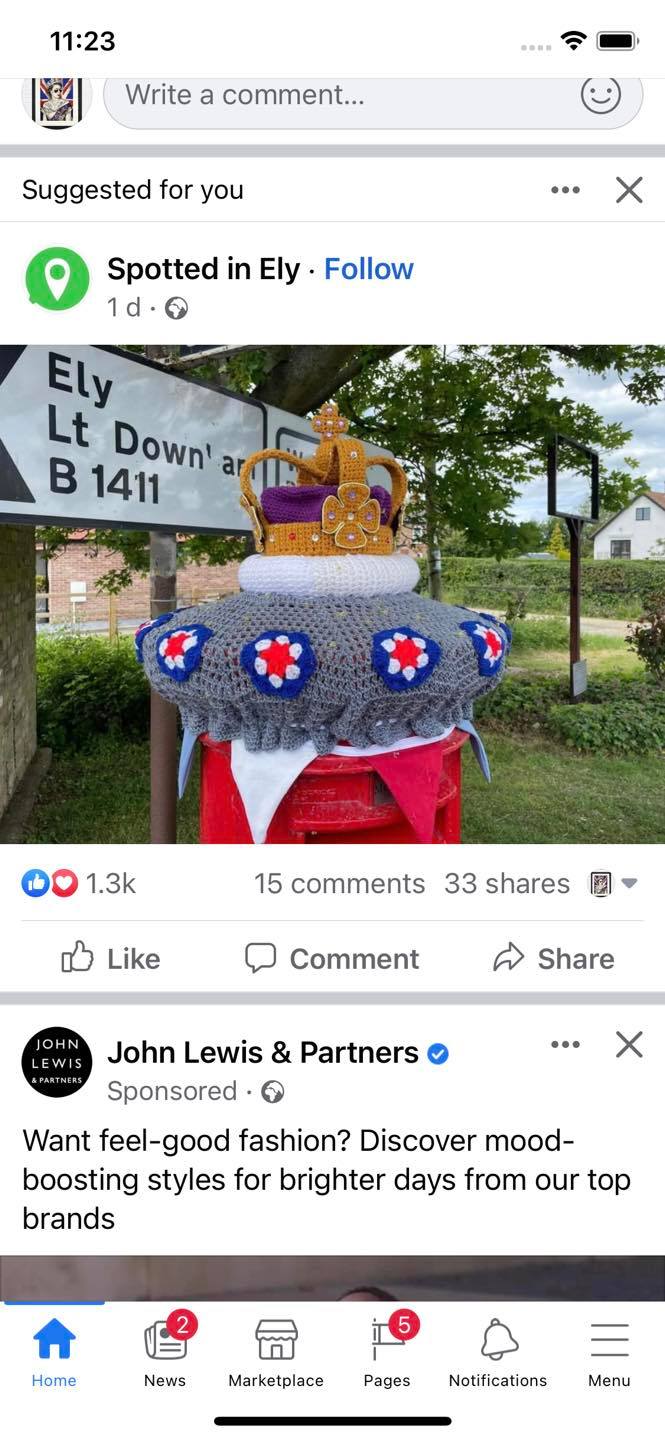
Task: Comment on the Spotted in Ely post
Action: point(332,958)
